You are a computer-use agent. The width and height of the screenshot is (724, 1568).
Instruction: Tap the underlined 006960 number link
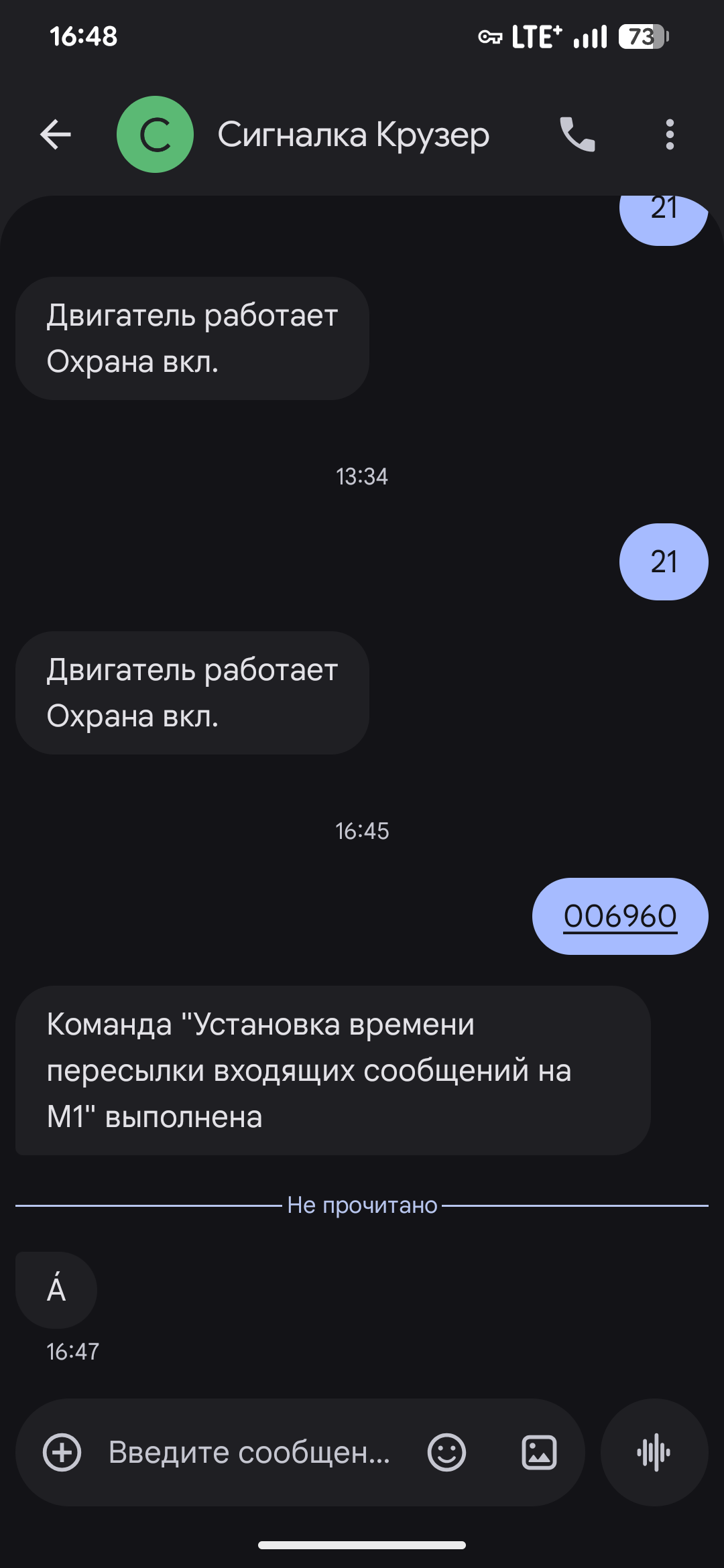620,916
